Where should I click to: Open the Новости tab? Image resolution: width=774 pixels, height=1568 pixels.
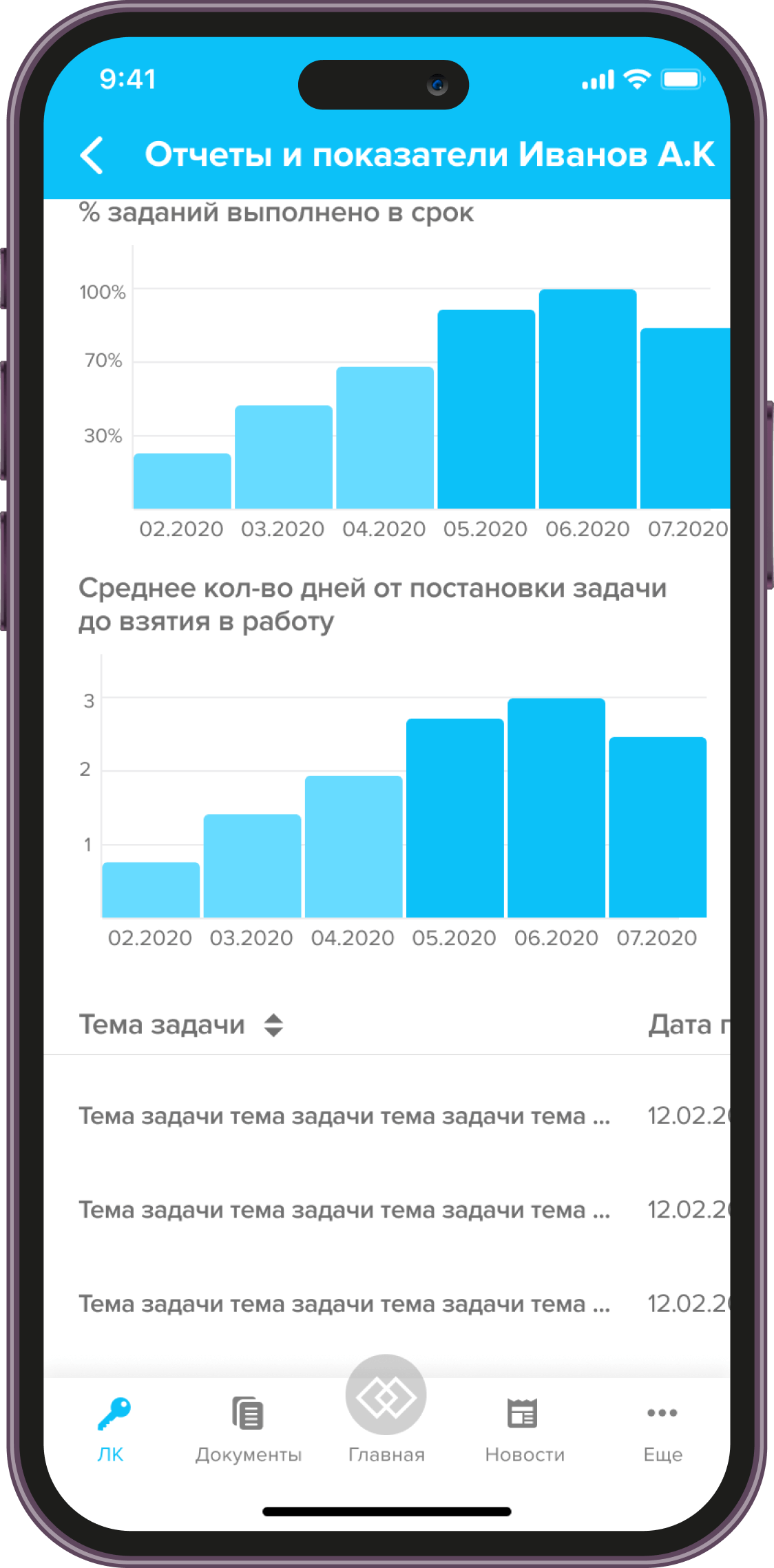(x=524, y=1429)
